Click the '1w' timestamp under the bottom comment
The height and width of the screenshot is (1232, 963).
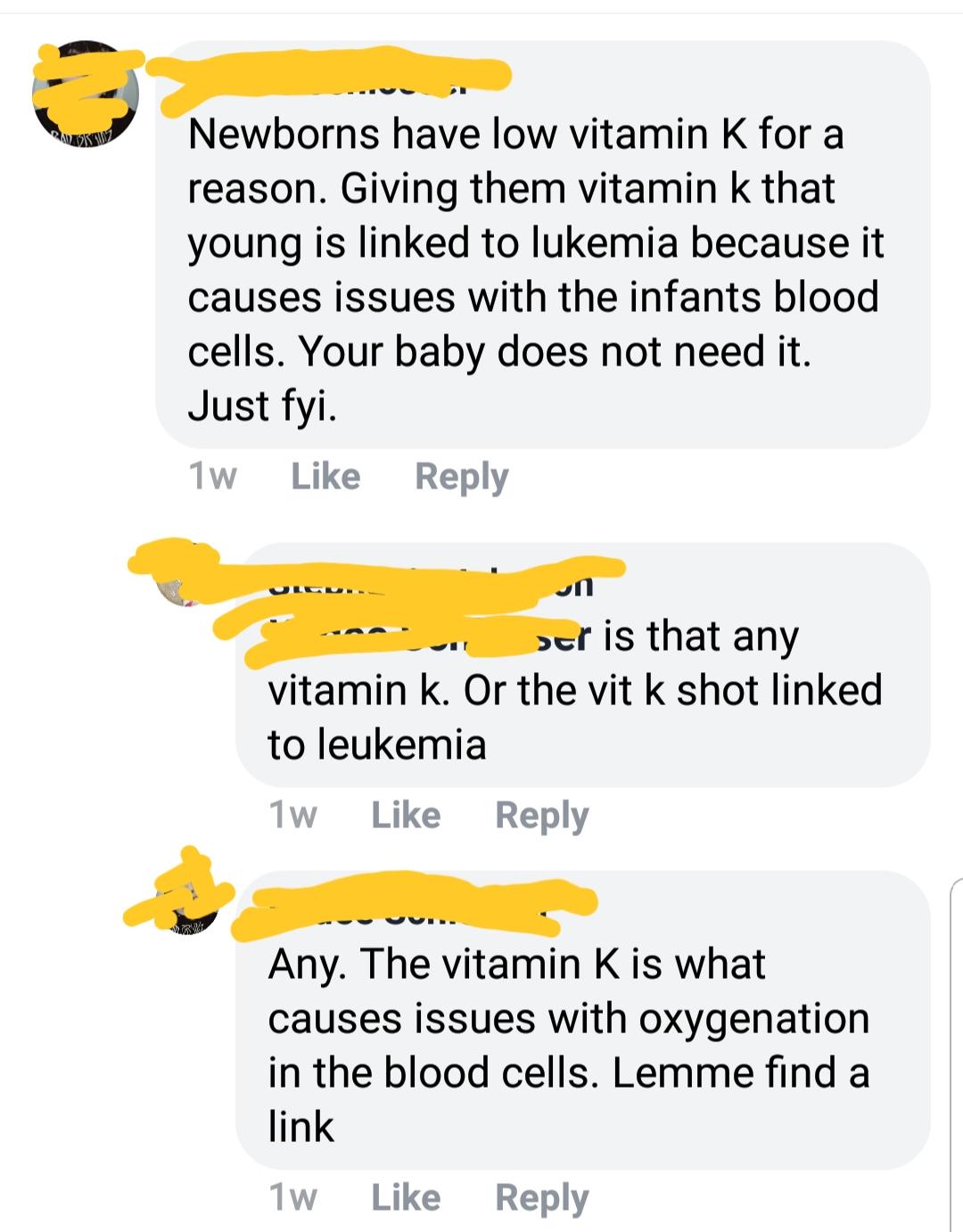293,1197
